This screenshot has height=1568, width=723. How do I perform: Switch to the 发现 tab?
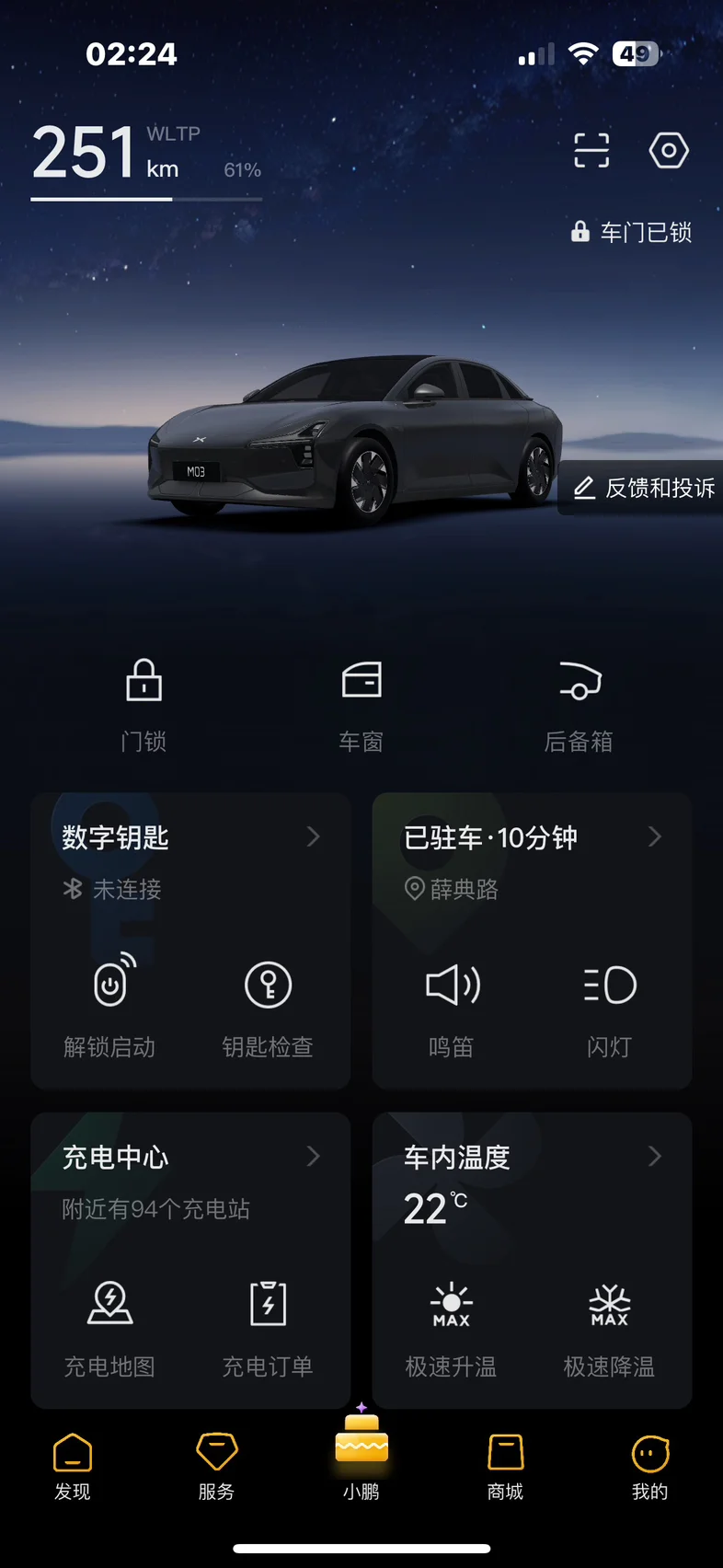(73, 1467)
